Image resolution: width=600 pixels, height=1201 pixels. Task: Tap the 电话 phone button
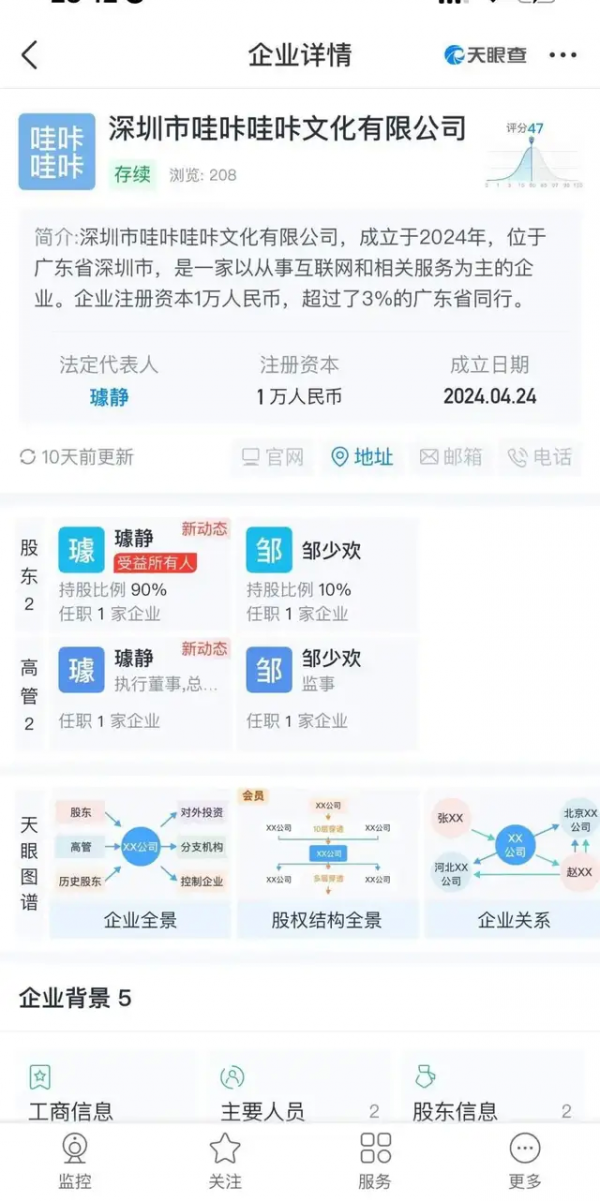coord(540,457)
